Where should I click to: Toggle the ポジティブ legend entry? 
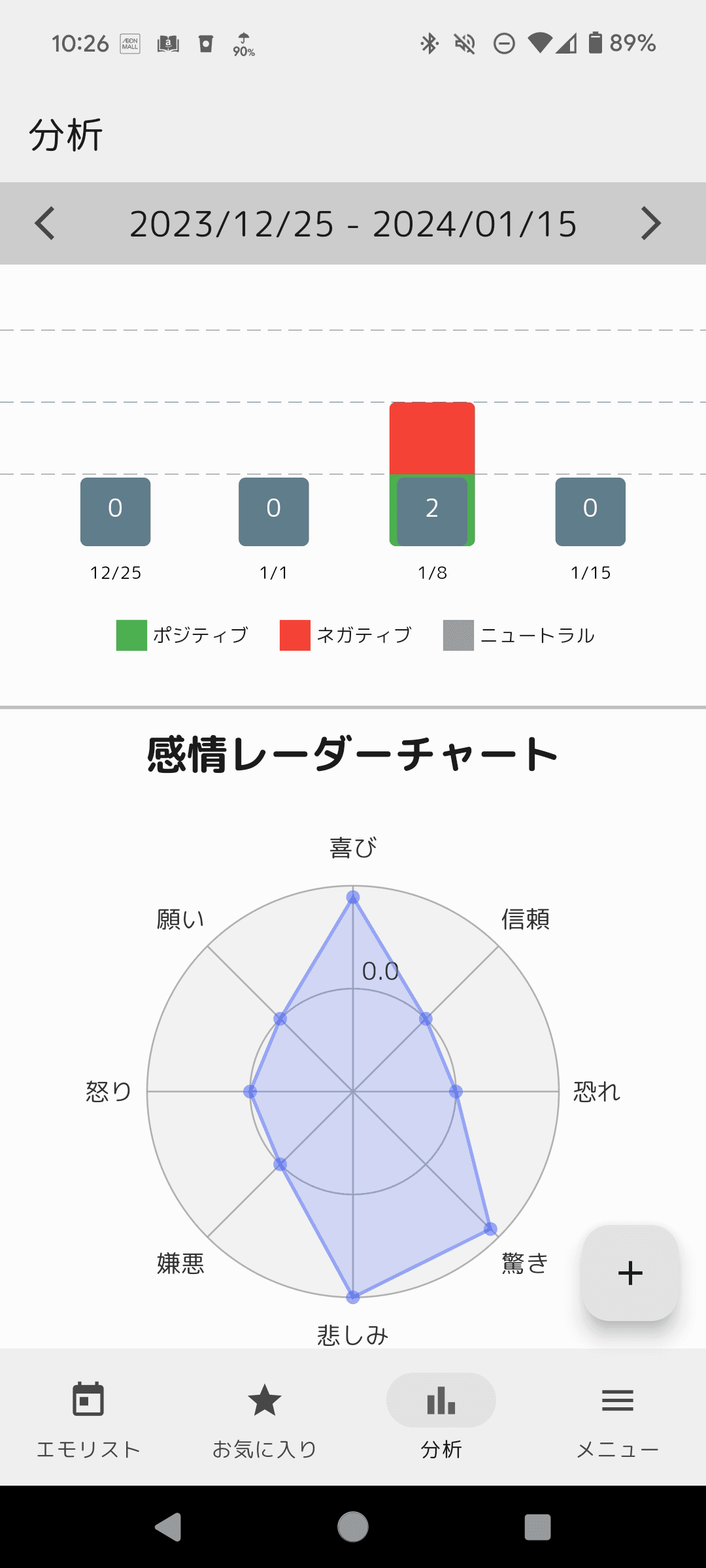181,634
